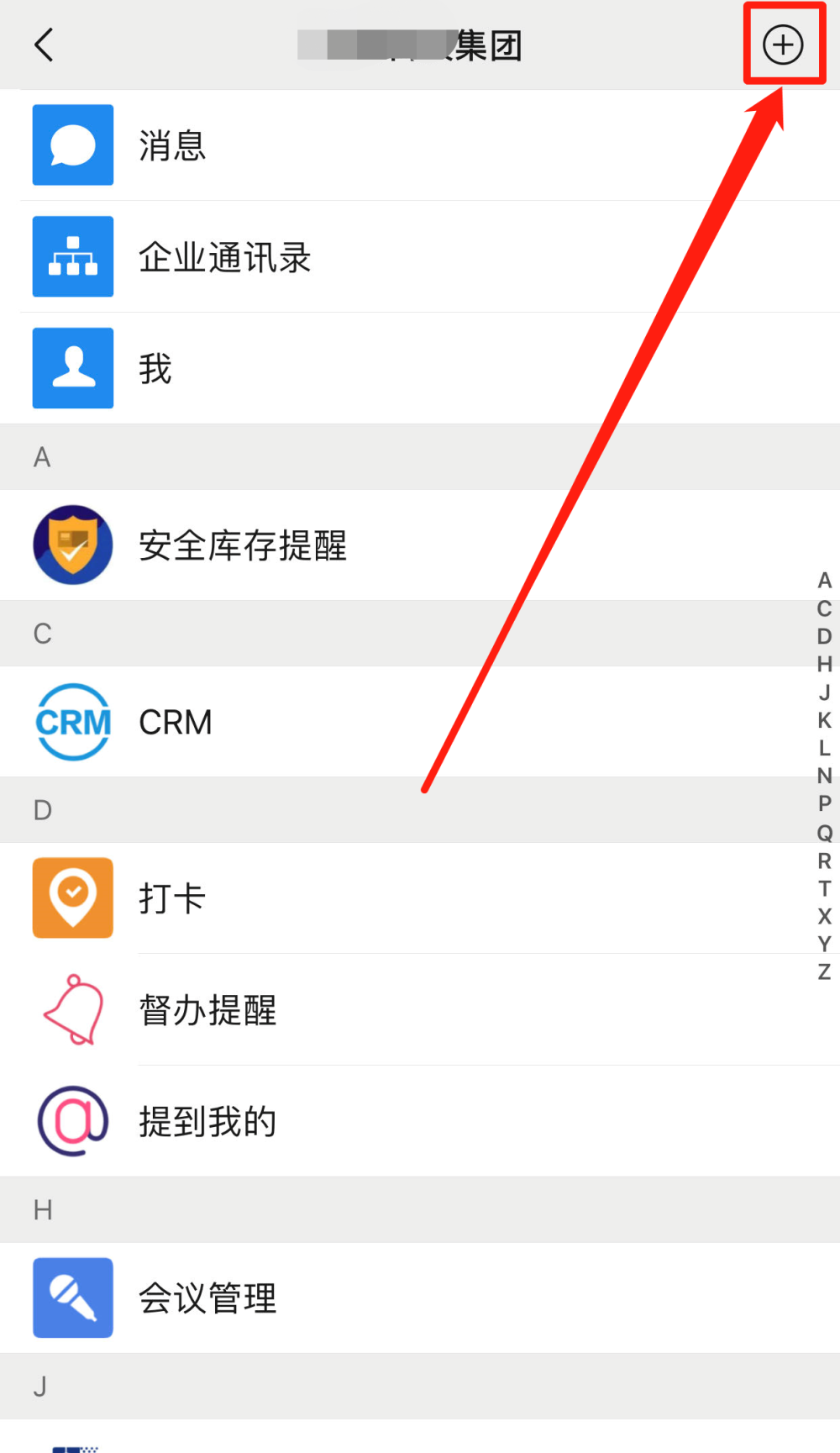
Task: Launch the CRM application
Action: [x=72, y=723]
